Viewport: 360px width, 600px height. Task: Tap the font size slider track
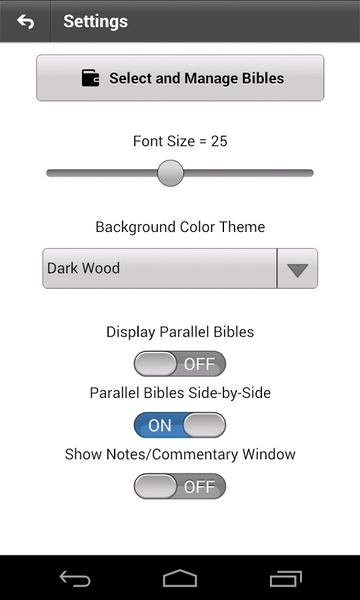click(x=180, y=173)
